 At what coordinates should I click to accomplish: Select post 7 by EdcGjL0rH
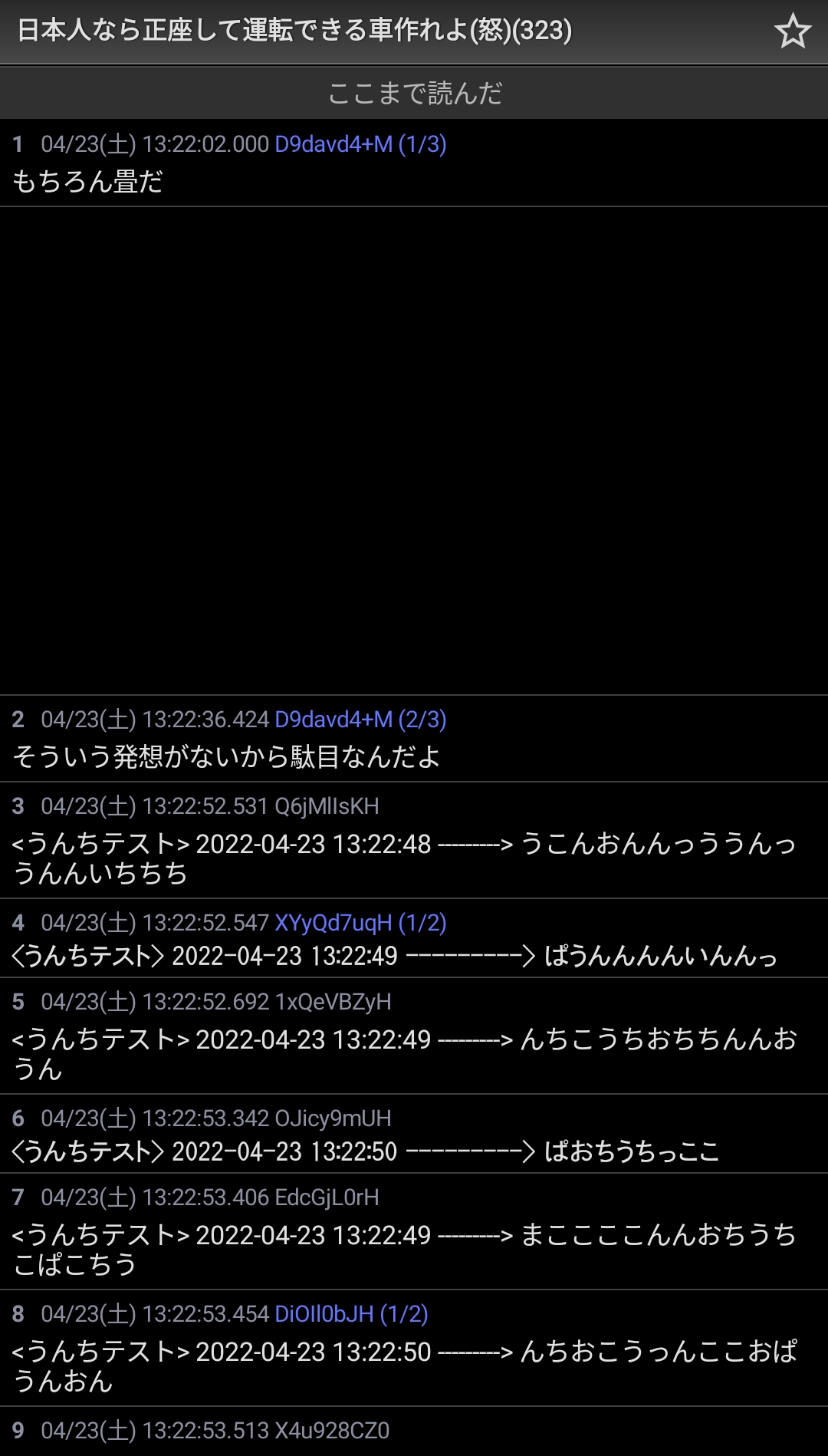414,1232
